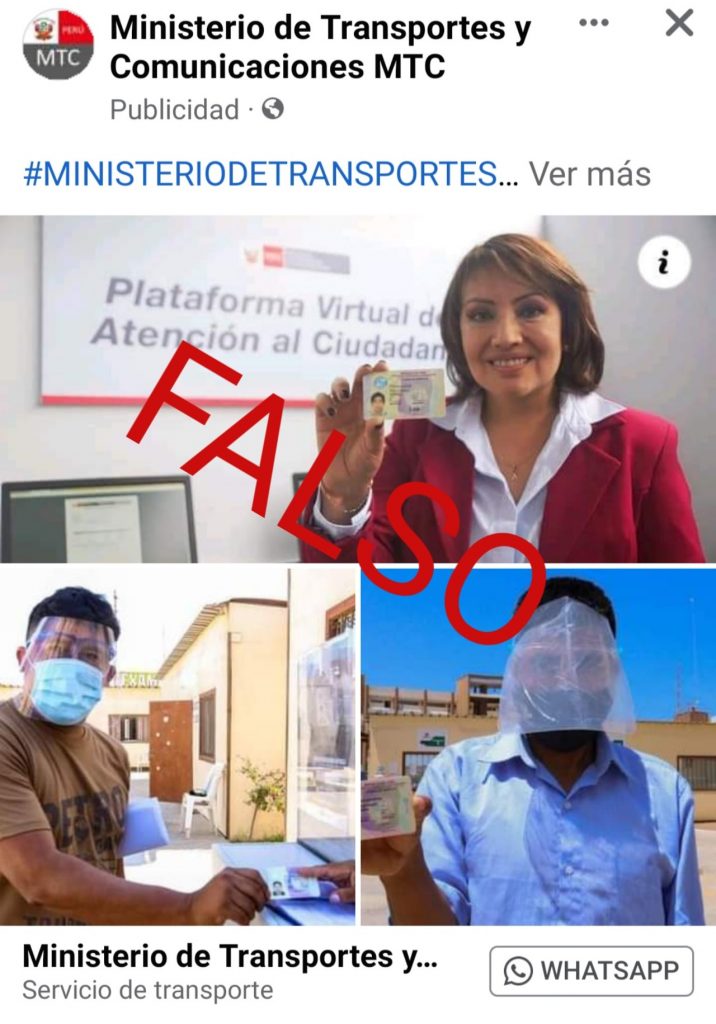Open the #MINISTERIODETRANSPORTES hashtag
The image size is (716, 1024).
[x=260, y=174]
